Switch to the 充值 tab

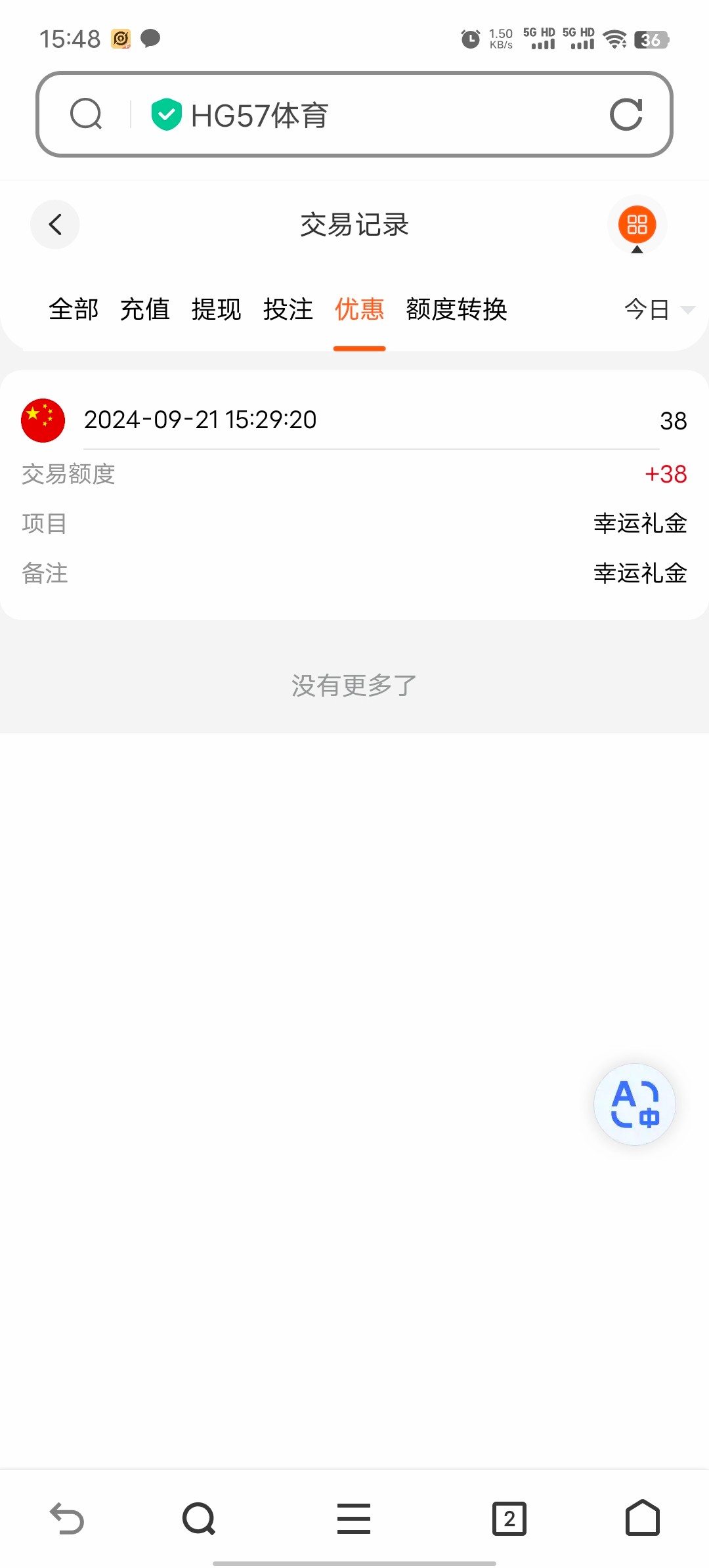click(x=145, y=309)
